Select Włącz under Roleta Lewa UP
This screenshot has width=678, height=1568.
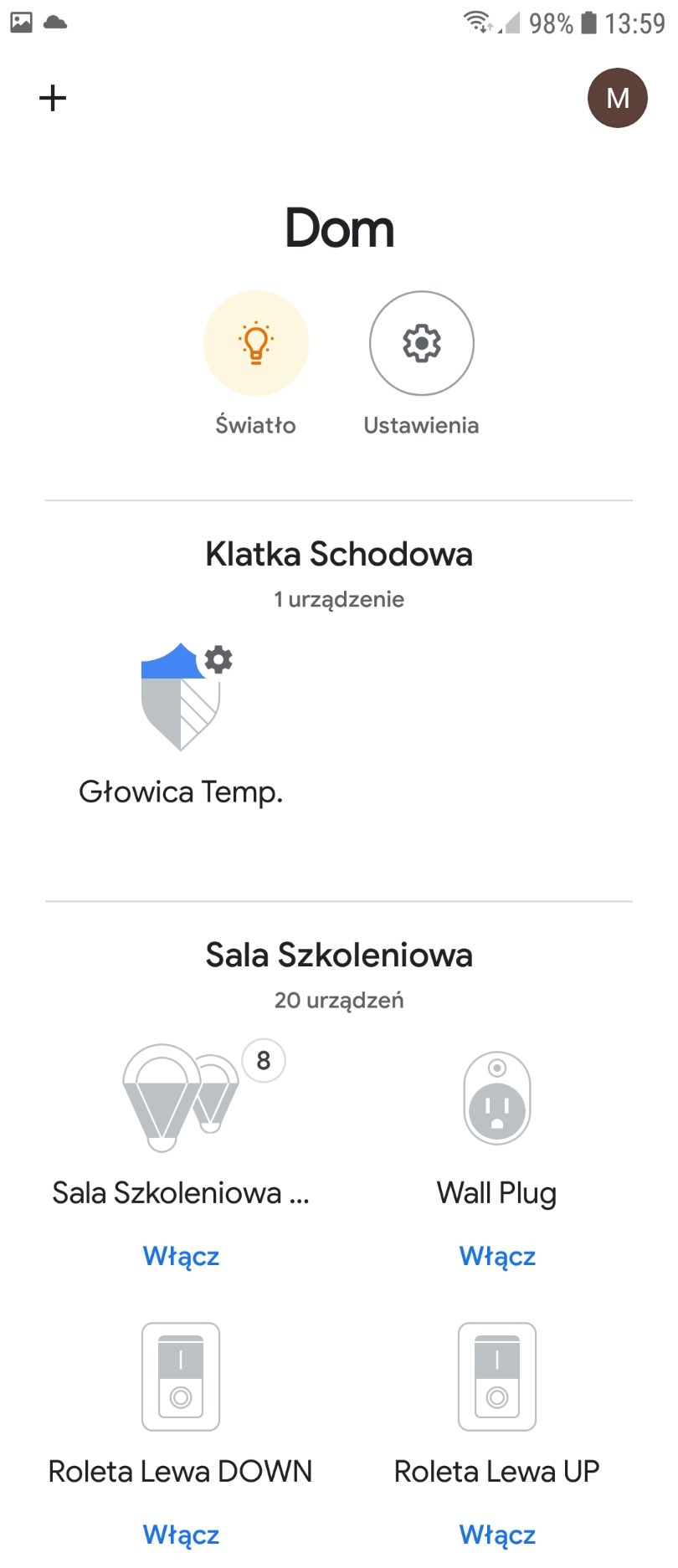(497, 1535)
